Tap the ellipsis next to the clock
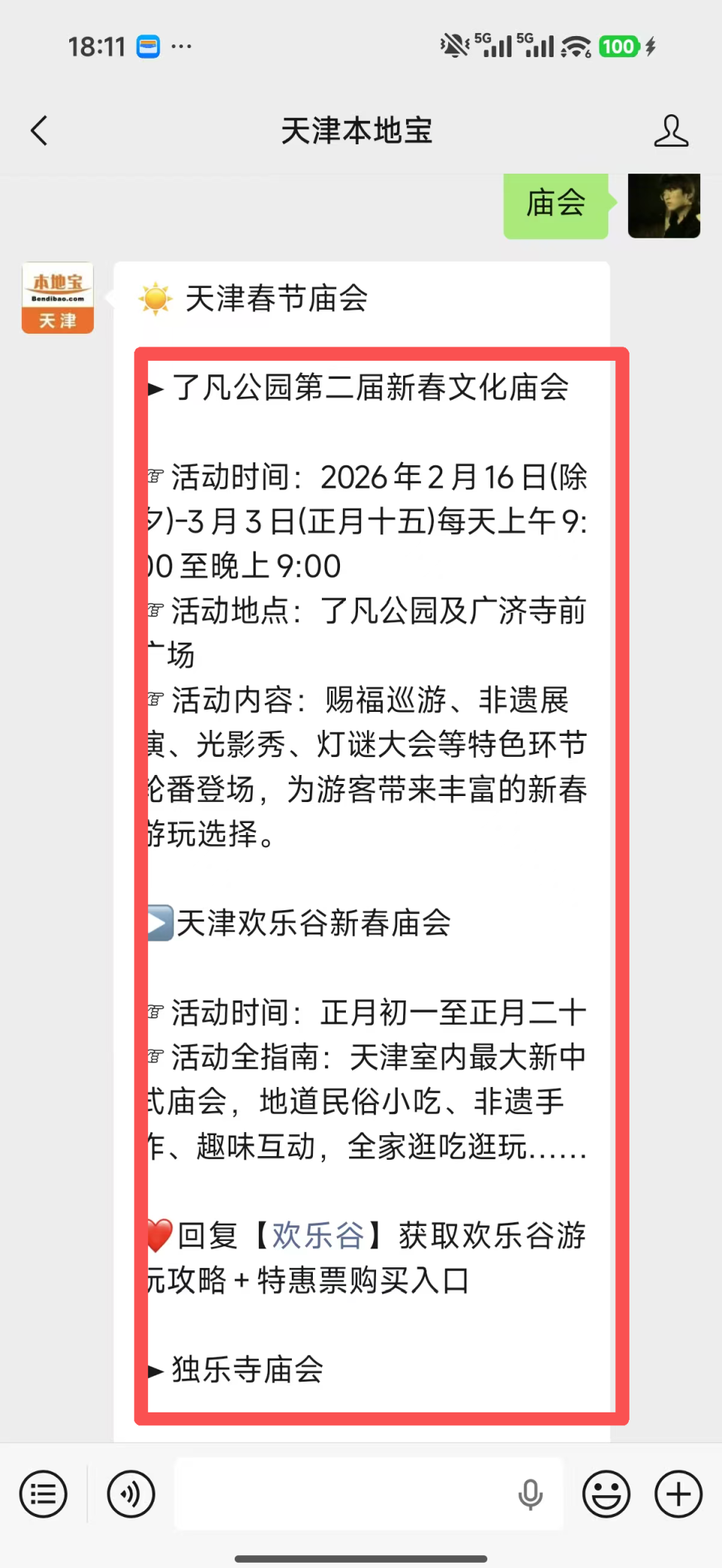 (179, 47)
